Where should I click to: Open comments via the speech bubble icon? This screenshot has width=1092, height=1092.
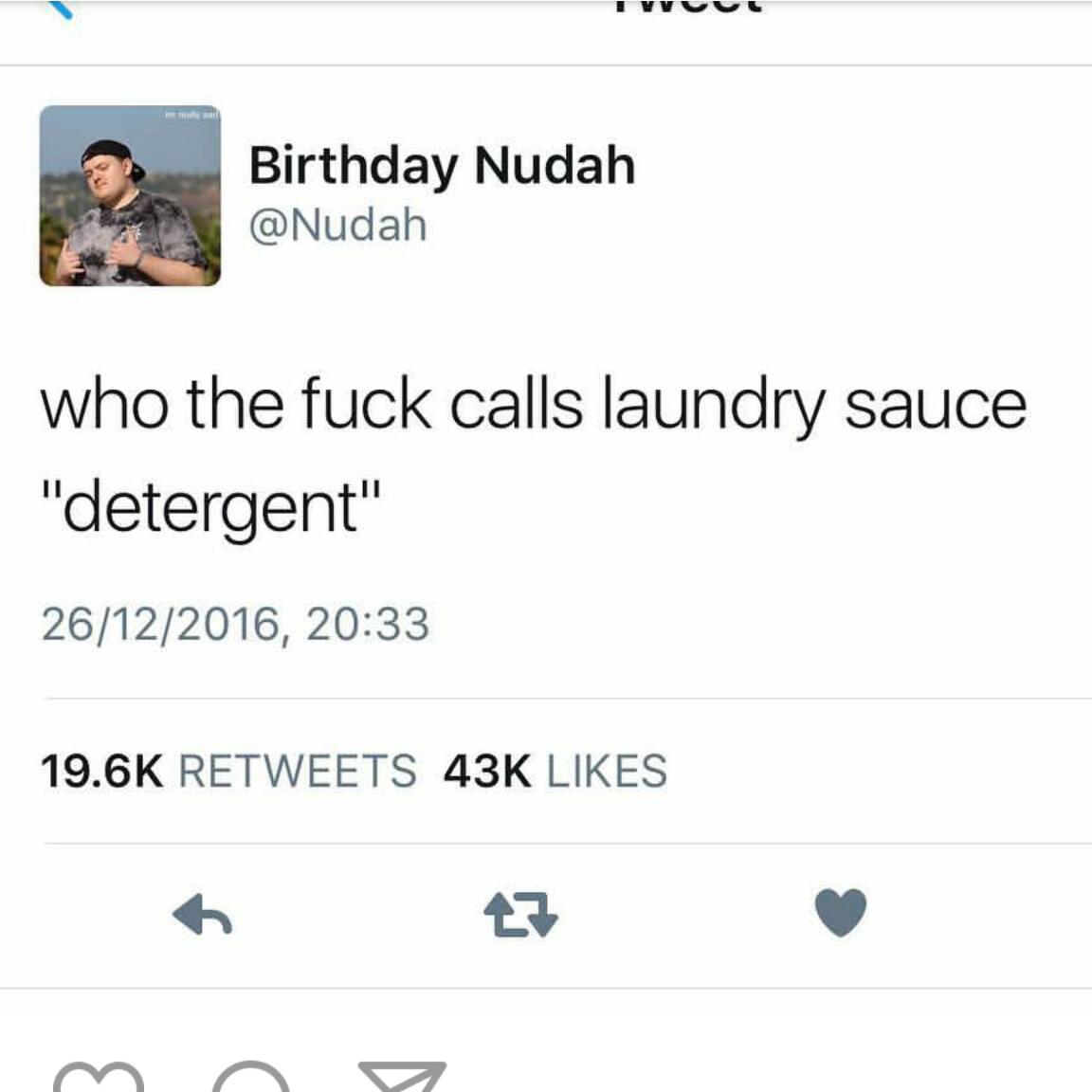point(250,1079)
